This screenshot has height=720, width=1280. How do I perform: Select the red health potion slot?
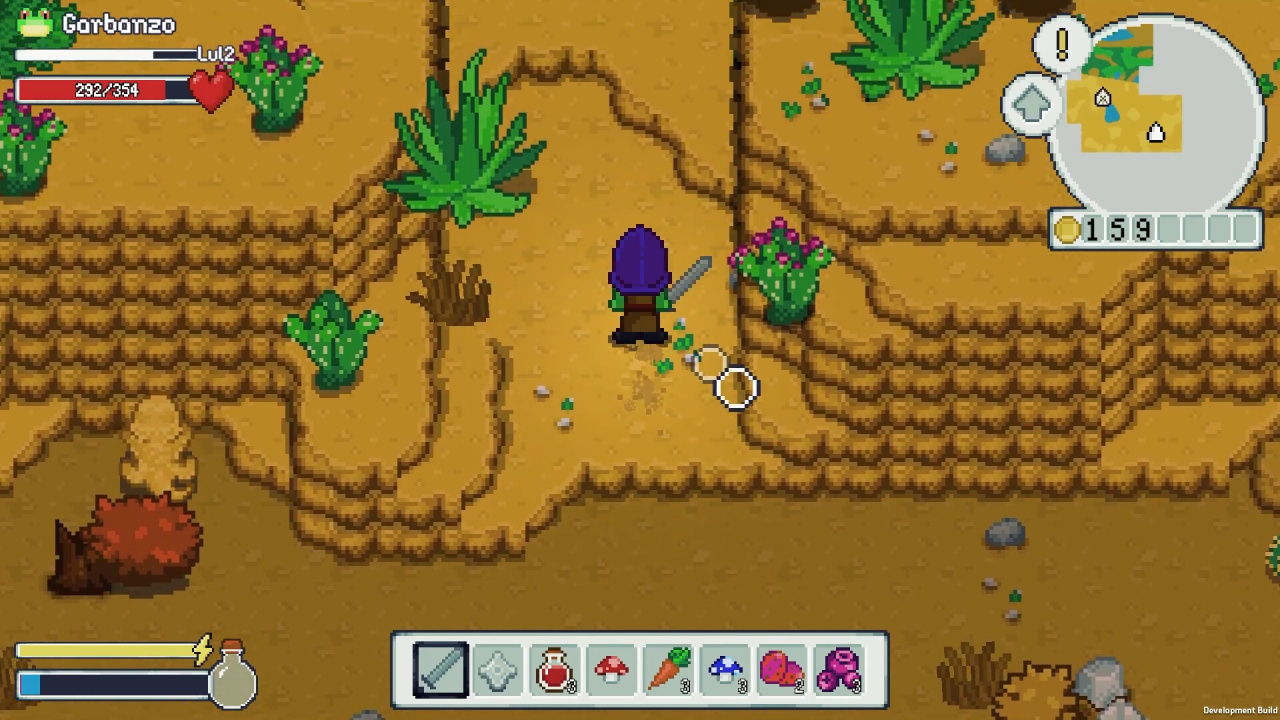pyautogui.click(x=555, y=669)
